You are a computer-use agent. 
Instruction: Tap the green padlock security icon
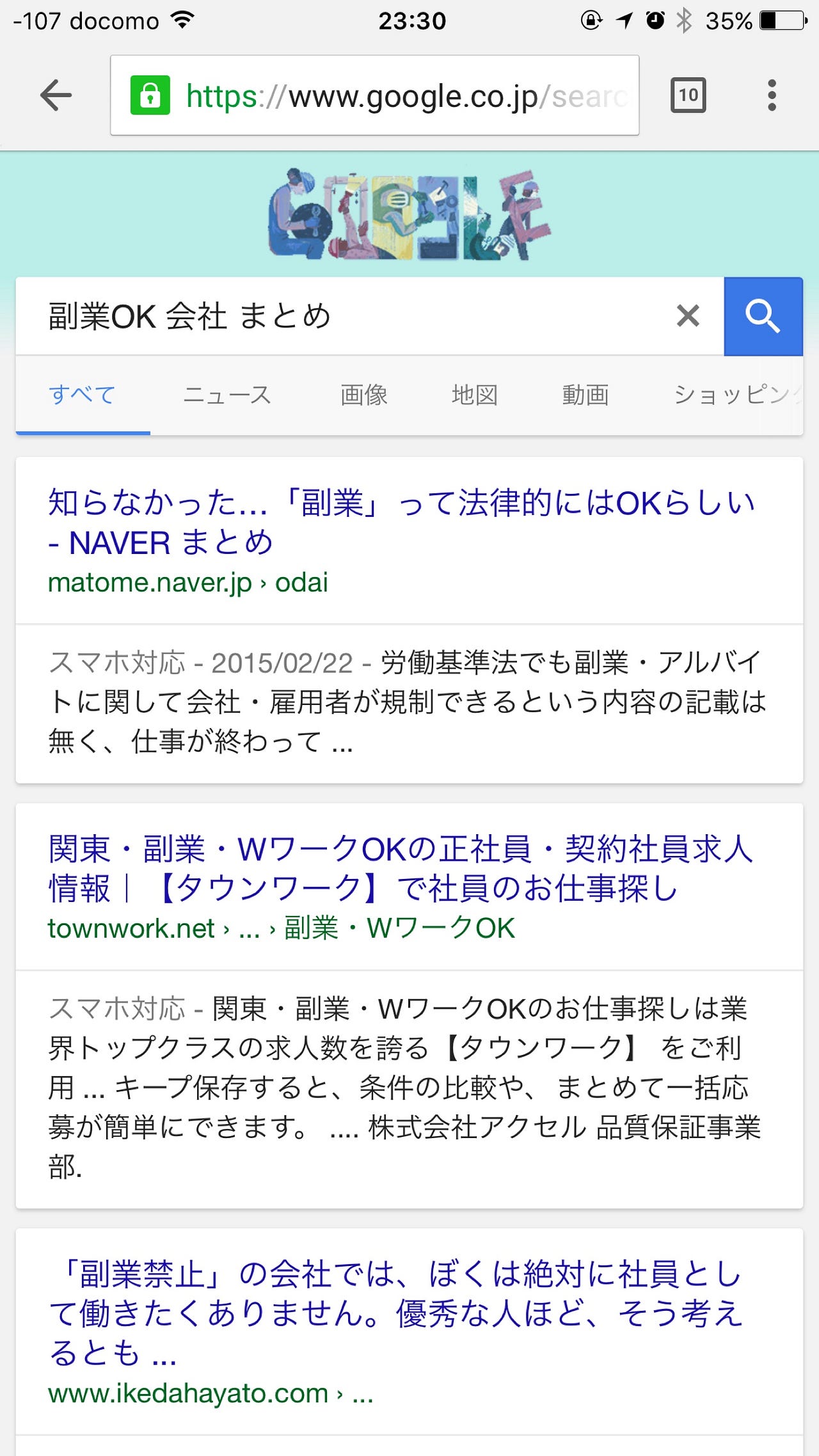click(x=148, y=95)
